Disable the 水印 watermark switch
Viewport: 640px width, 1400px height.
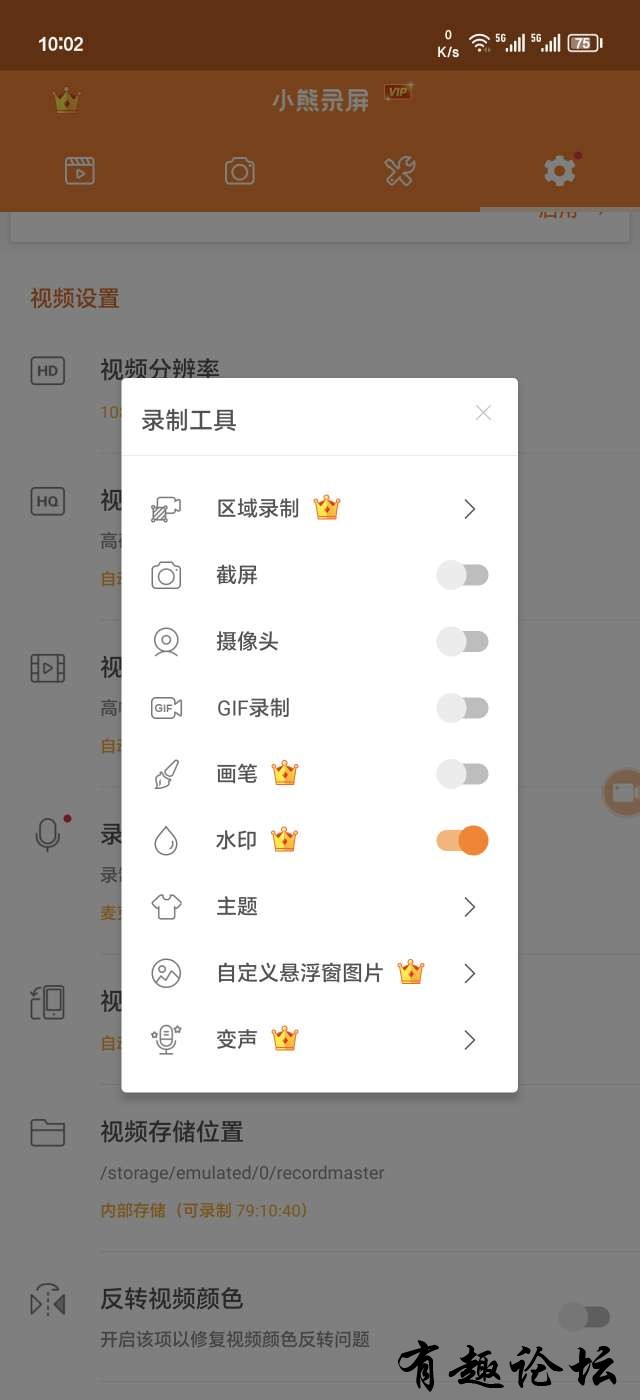coord(462,840)
